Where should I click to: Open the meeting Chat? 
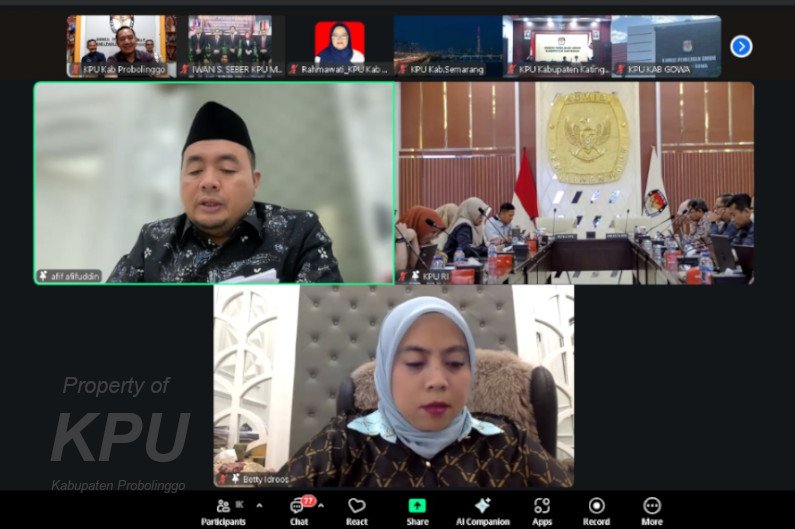click(x=298, y=508)
